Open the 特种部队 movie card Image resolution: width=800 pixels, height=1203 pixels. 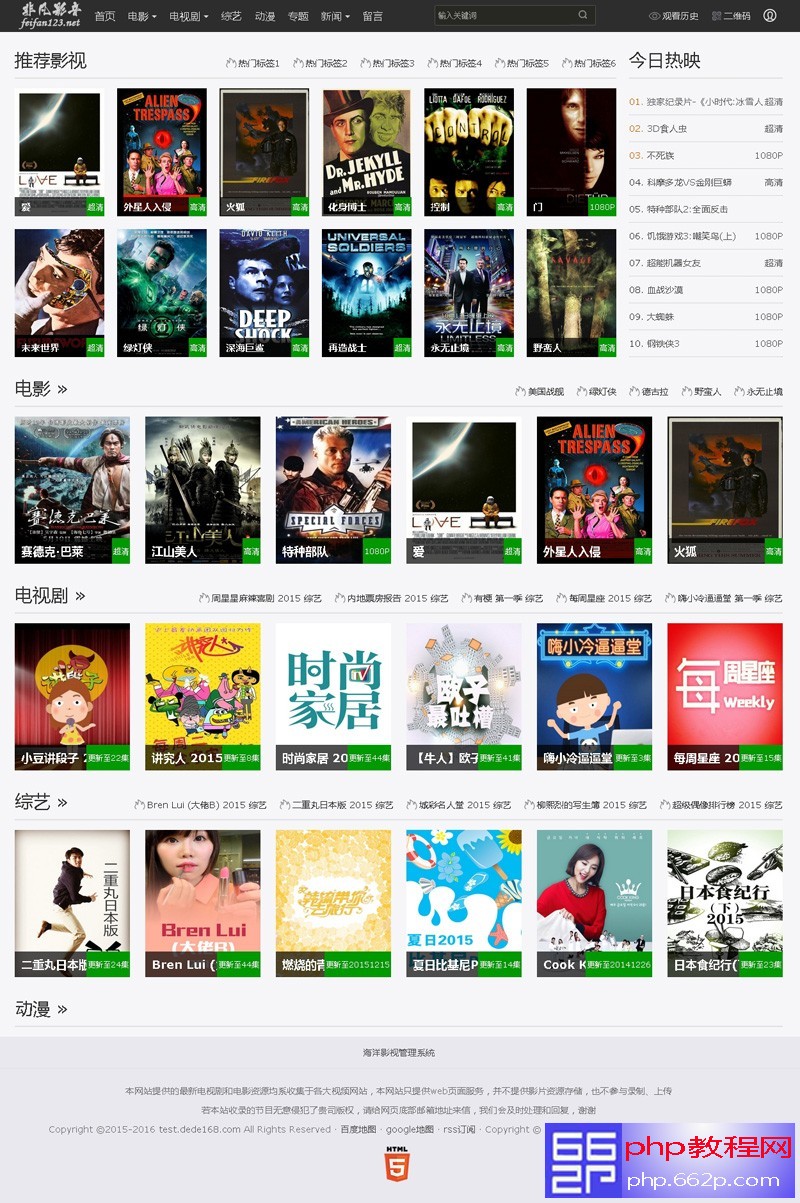pyautogui.click(x=333, y=488)
